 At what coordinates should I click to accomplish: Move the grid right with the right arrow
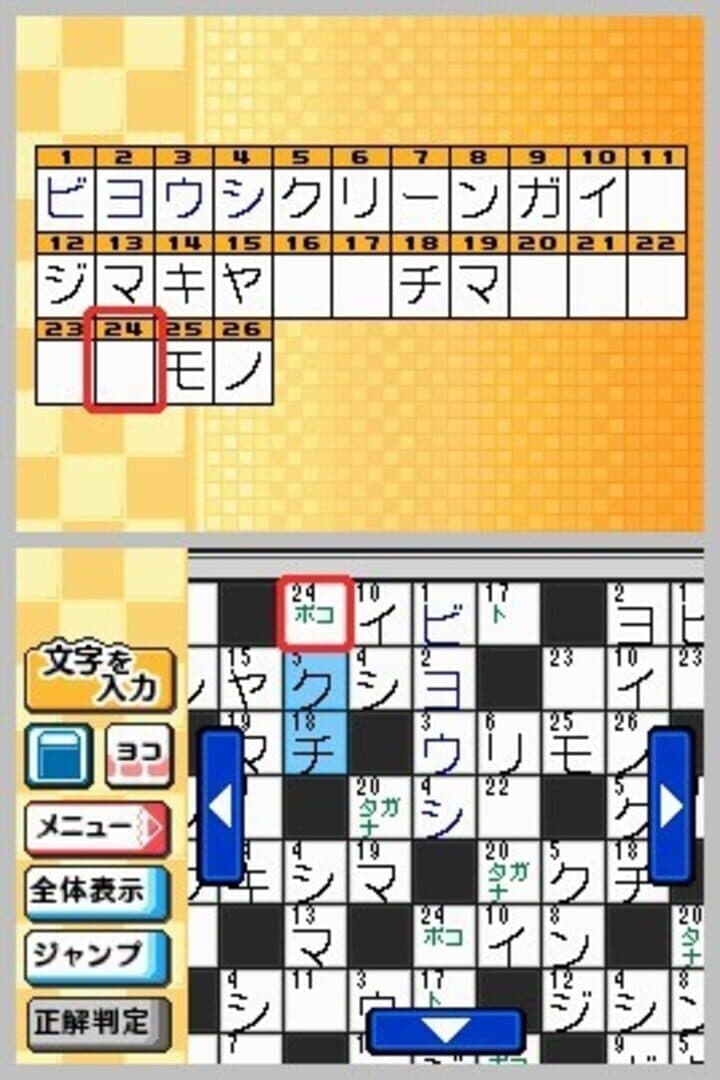tap(670, 806)
